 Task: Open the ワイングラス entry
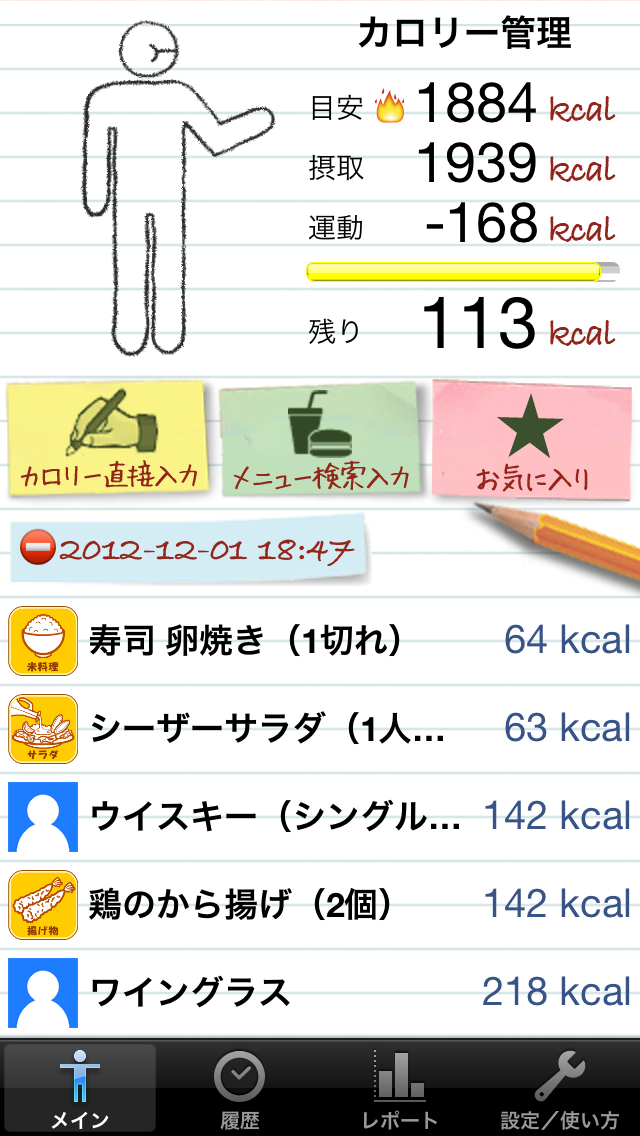(320, 992)
